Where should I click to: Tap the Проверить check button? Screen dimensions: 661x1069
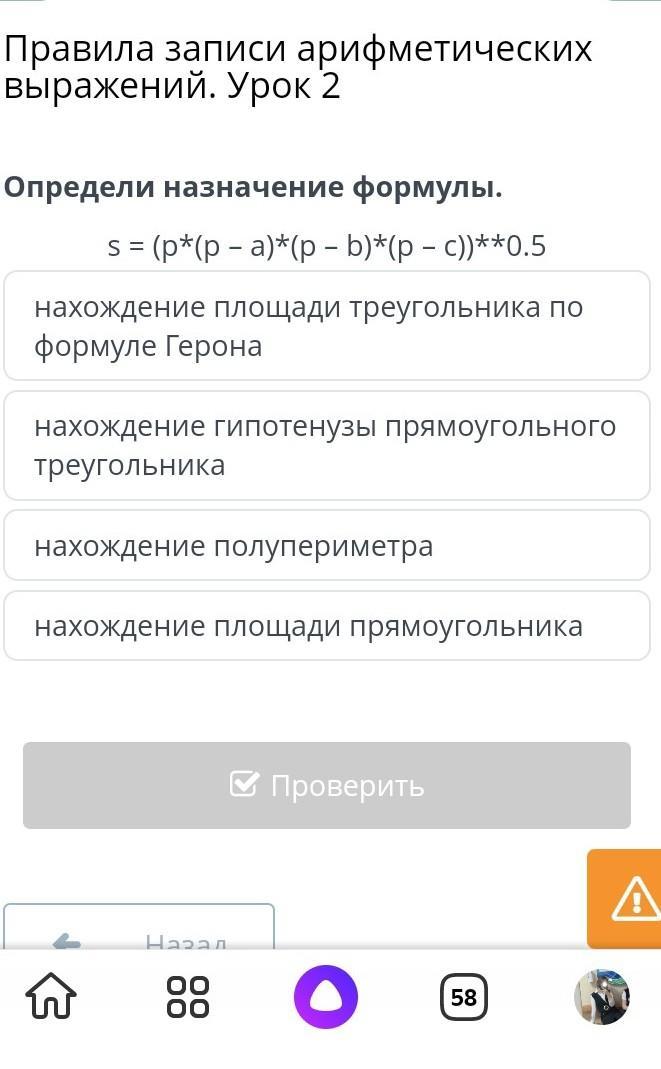click(327, 785)
